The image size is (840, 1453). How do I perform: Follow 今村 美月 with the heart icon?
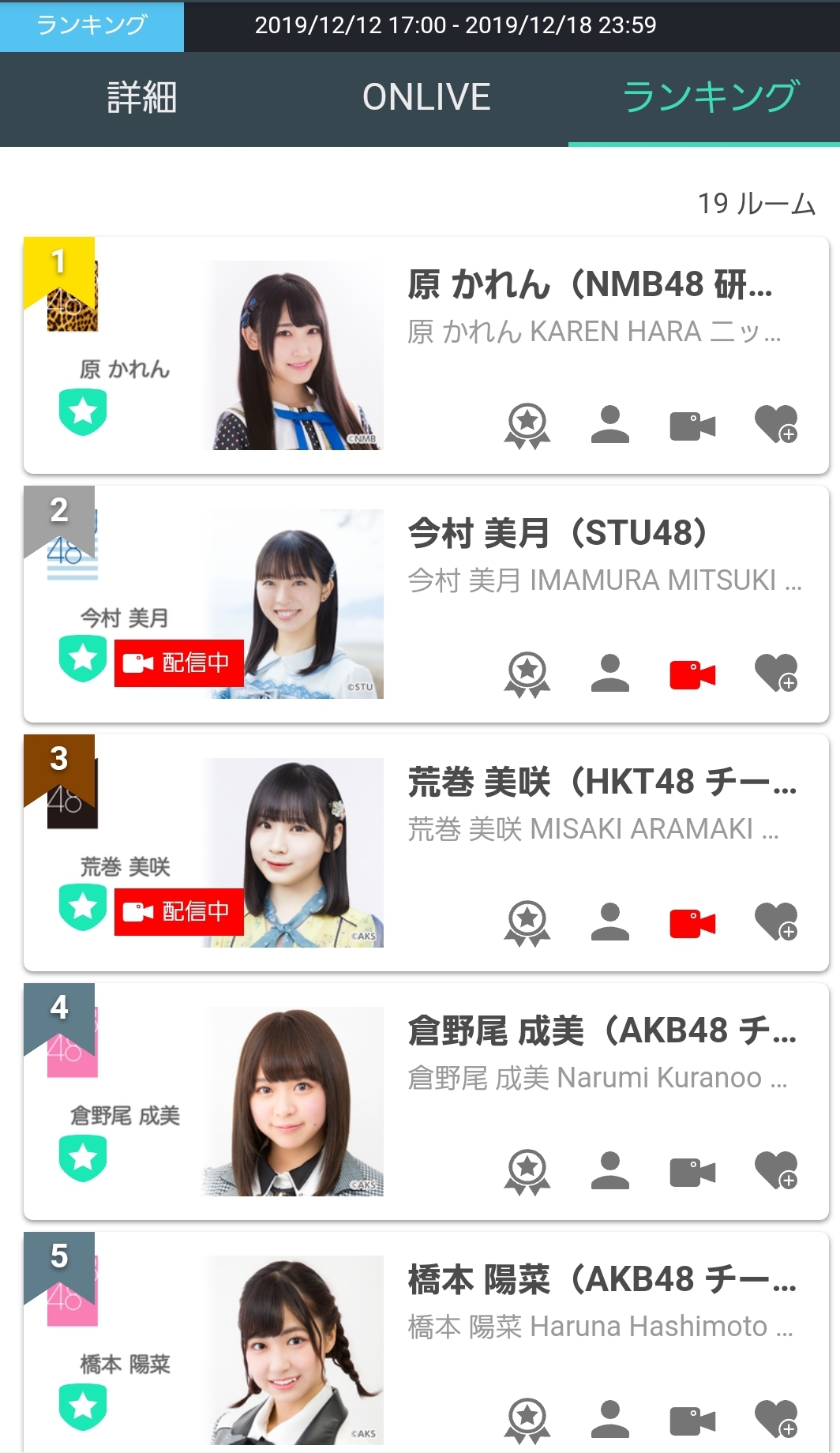[x=776, y=673]
